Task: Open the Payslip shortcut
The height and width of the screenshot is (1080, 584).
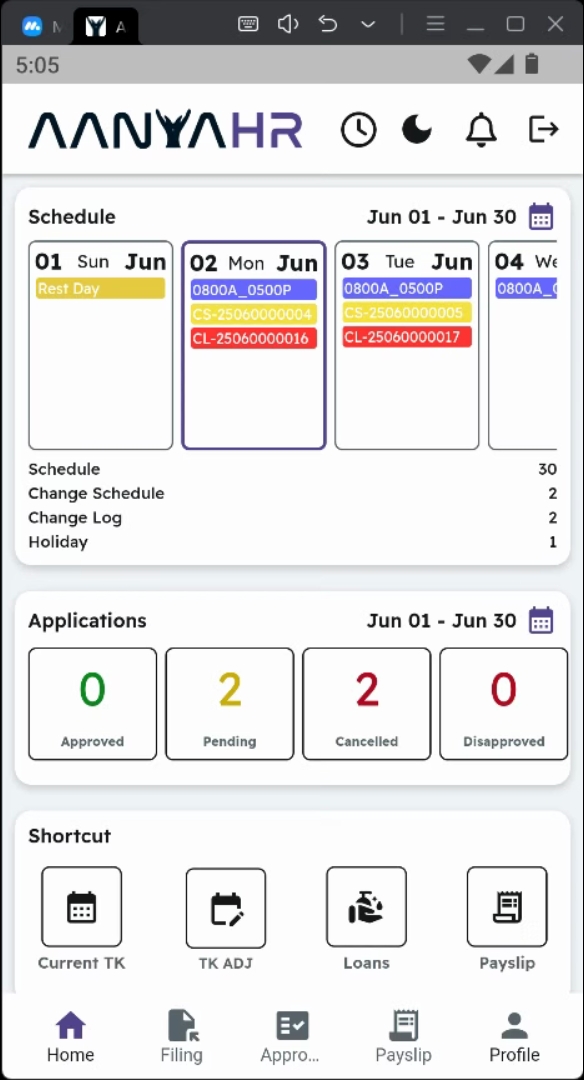Action: pyautogui.click(x=507, y=906)
